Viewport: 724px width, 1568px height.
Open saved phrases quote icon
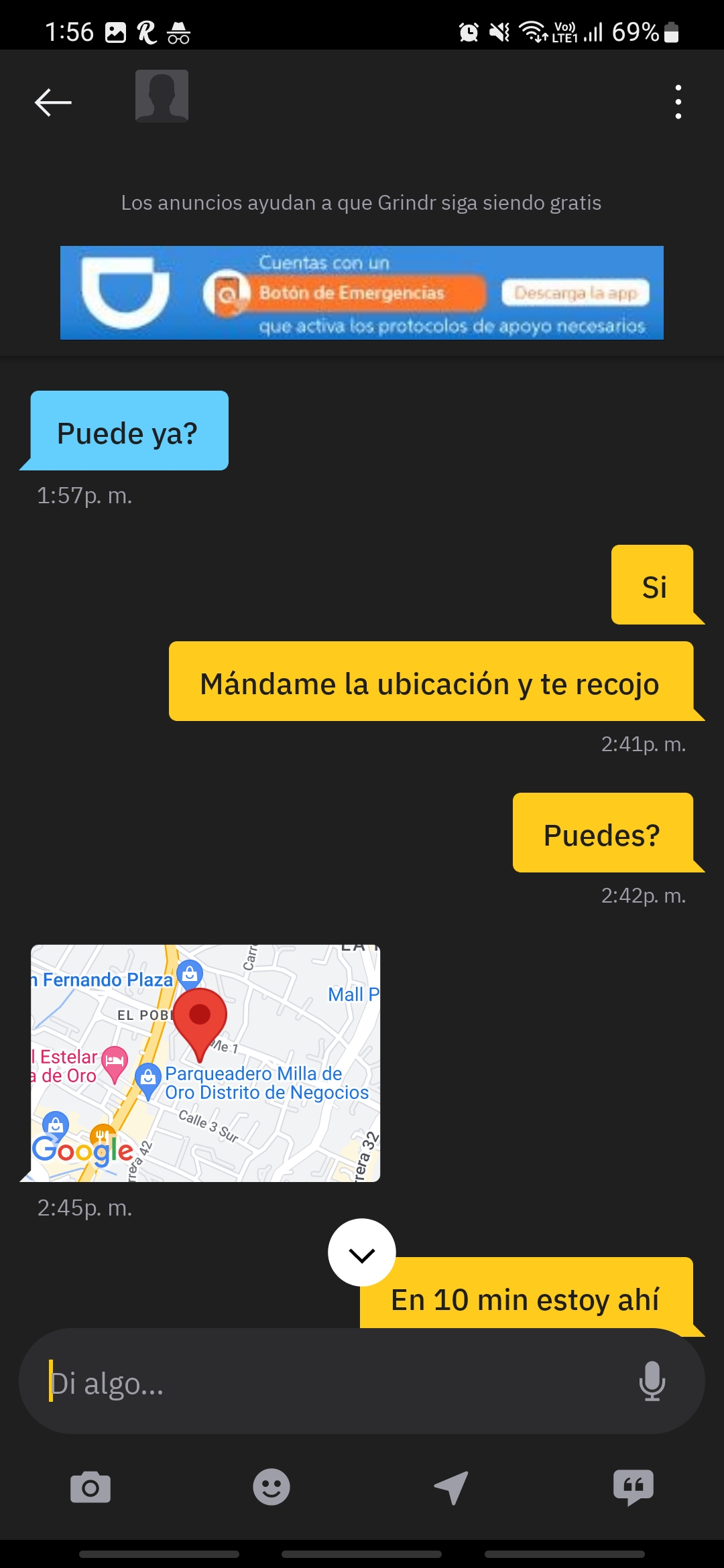[633, 1488]
